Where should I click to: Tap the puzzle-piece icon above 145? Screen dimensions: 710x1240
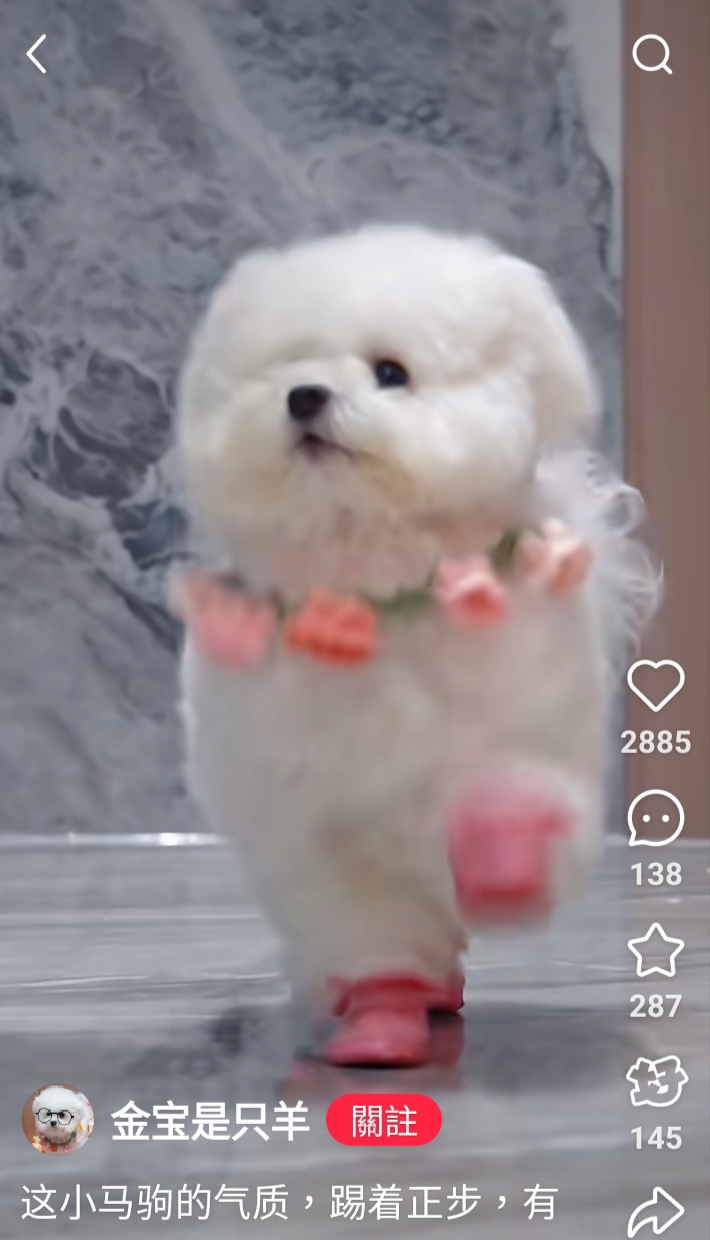[656, 1082]
